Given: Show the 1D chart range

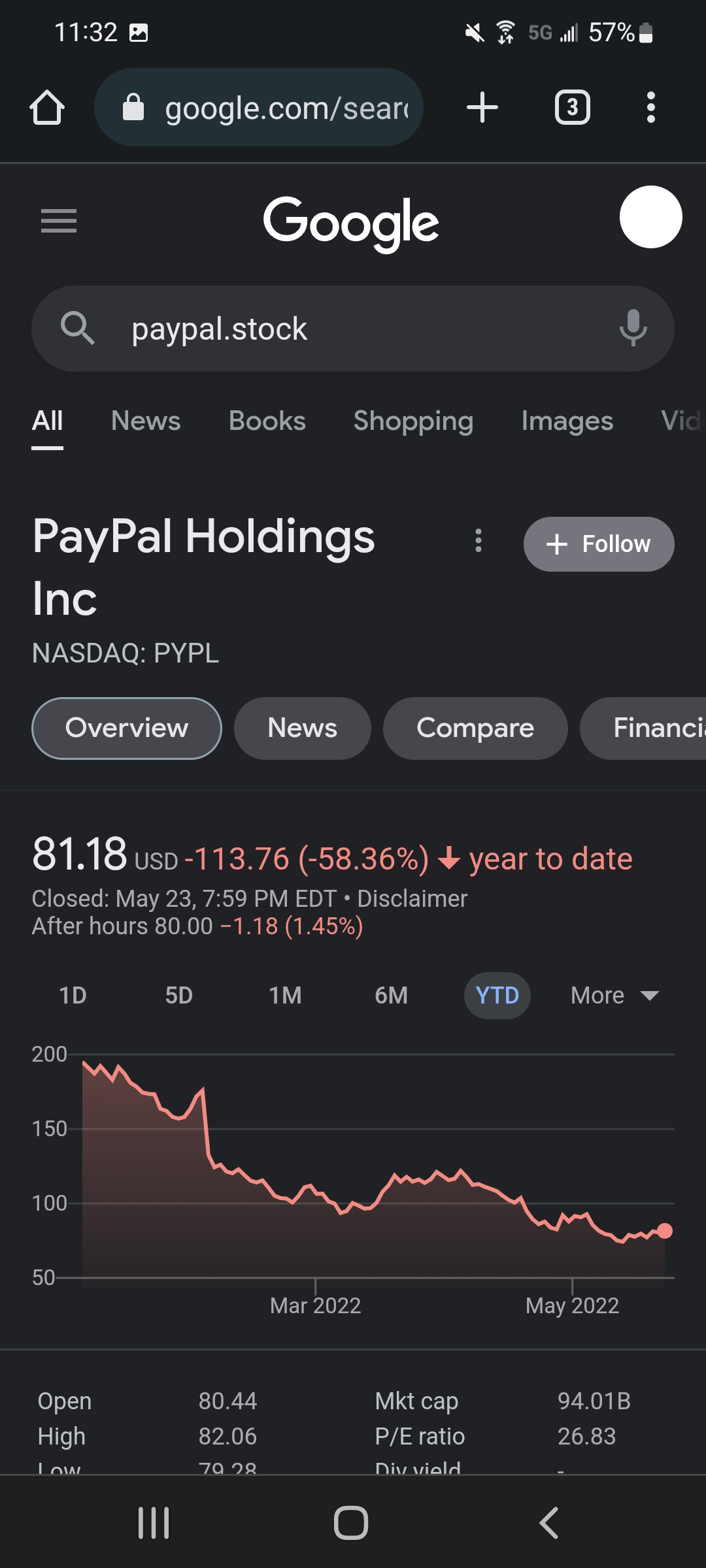Looking at the screenshot, I should (x=73, y=996).
